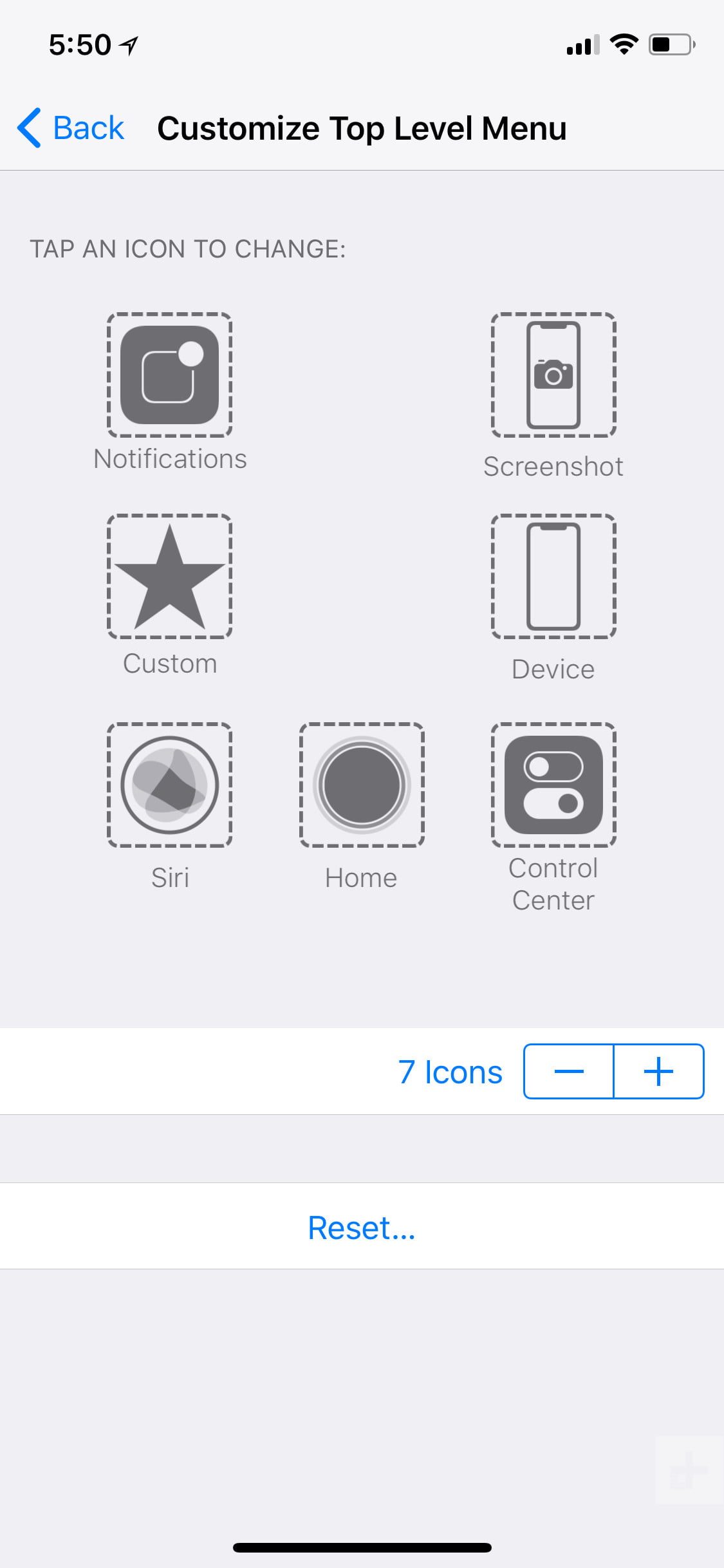
Task: Decrease icon count with minus button
Action: coord(569,1072)
